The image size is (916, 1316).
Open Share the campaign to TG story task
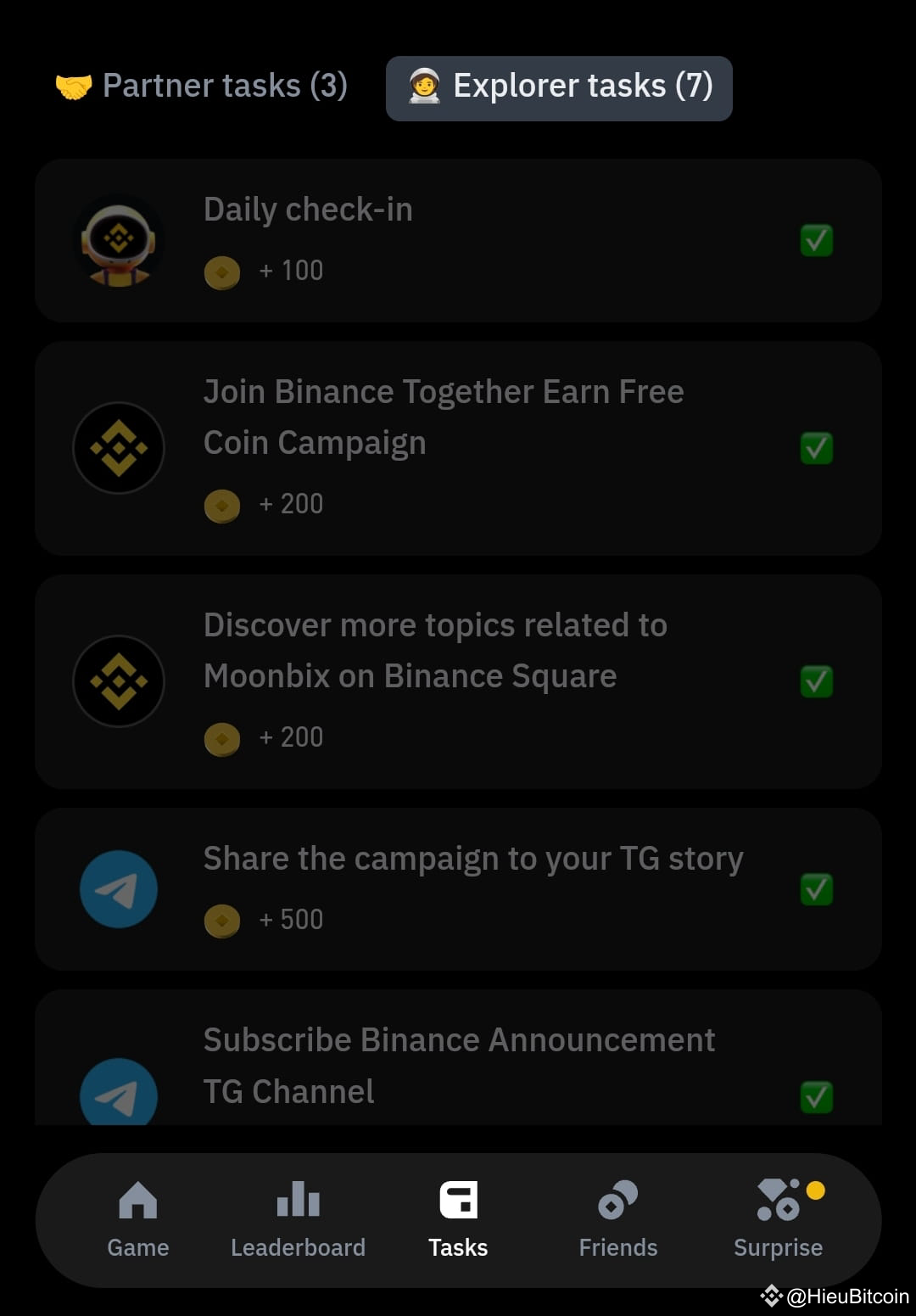pyautogui.click(x=458, y=888)
